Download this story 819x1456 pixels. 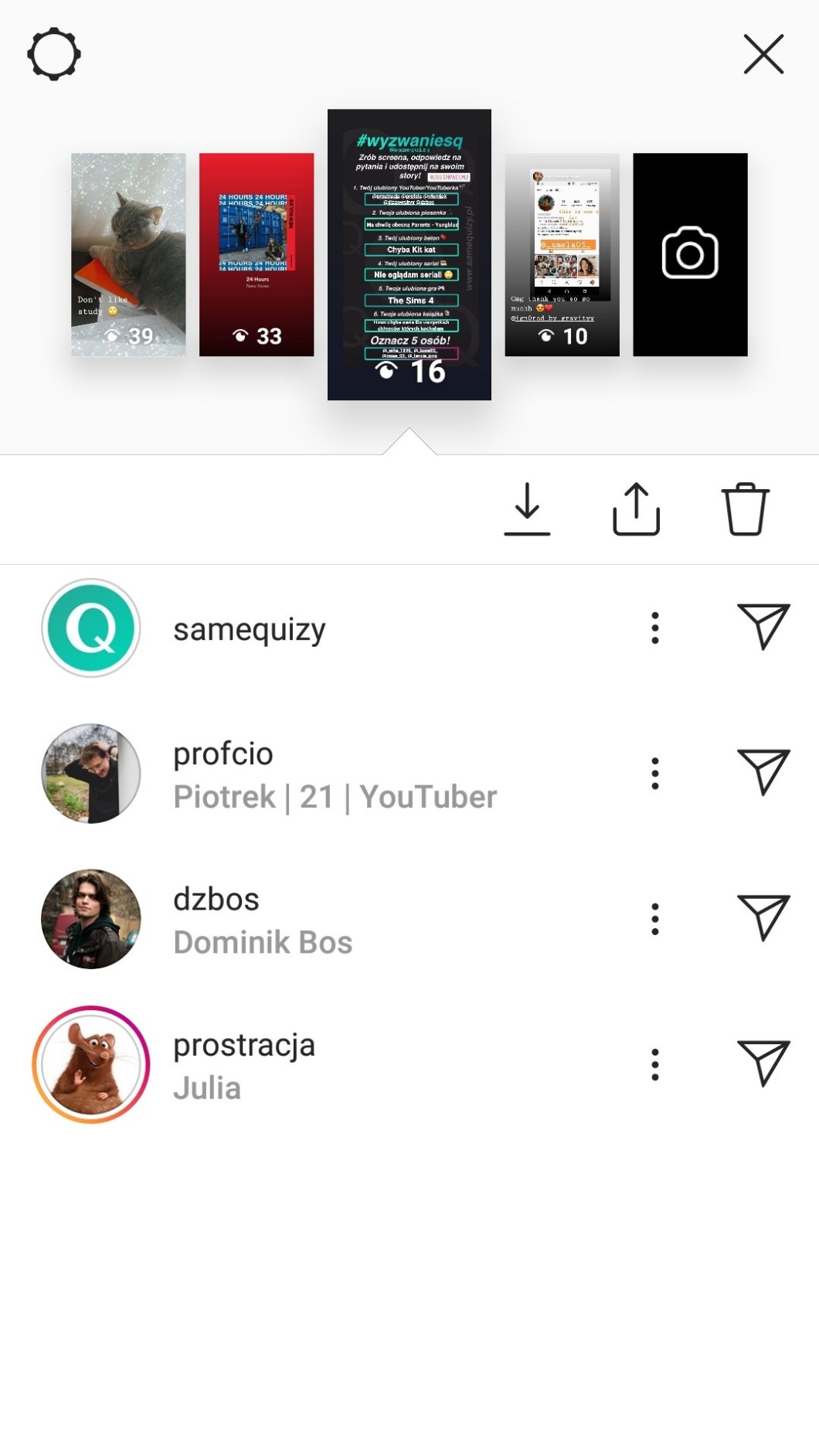(527, 509)
